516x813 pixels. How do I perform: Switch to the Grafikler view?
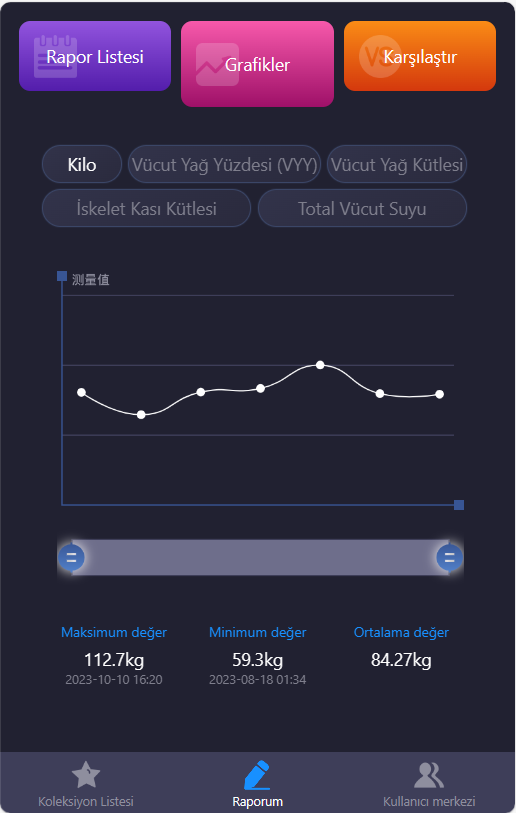257,64
